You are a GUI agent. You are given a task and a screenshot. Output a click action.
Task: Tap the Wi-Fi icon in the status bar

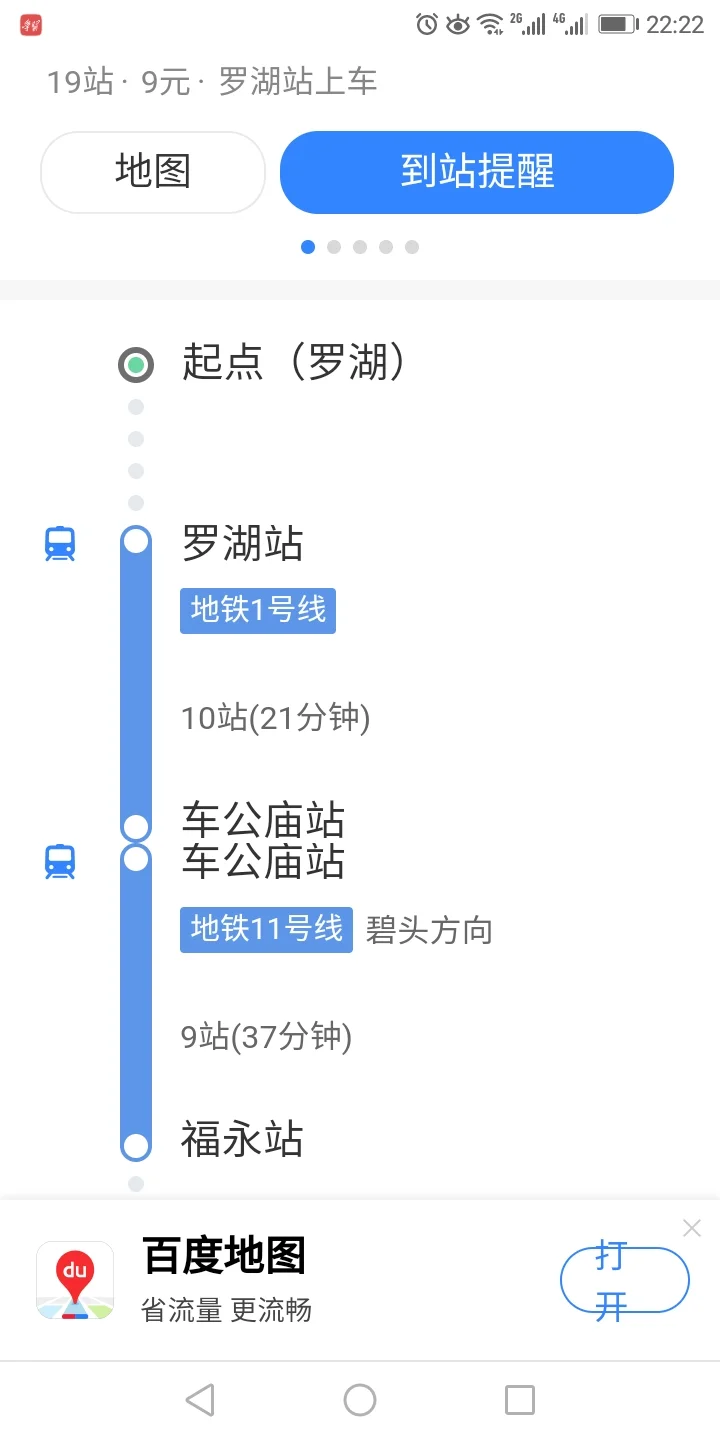(x=492, y=23)
